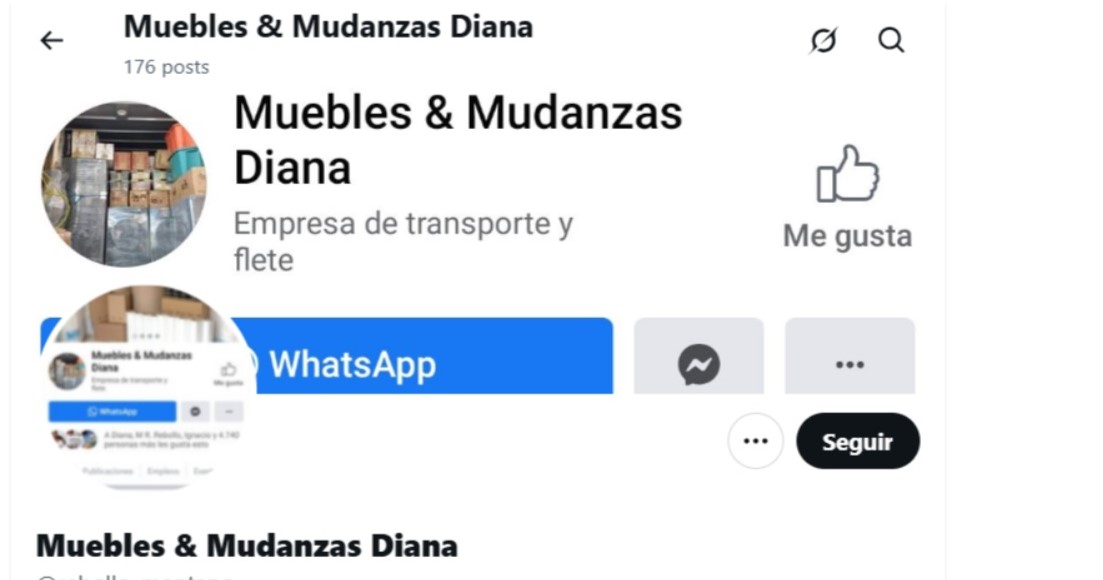Search within this profile's posts
This screenshot has width=1103, height=580.
[x=890, y=40]
